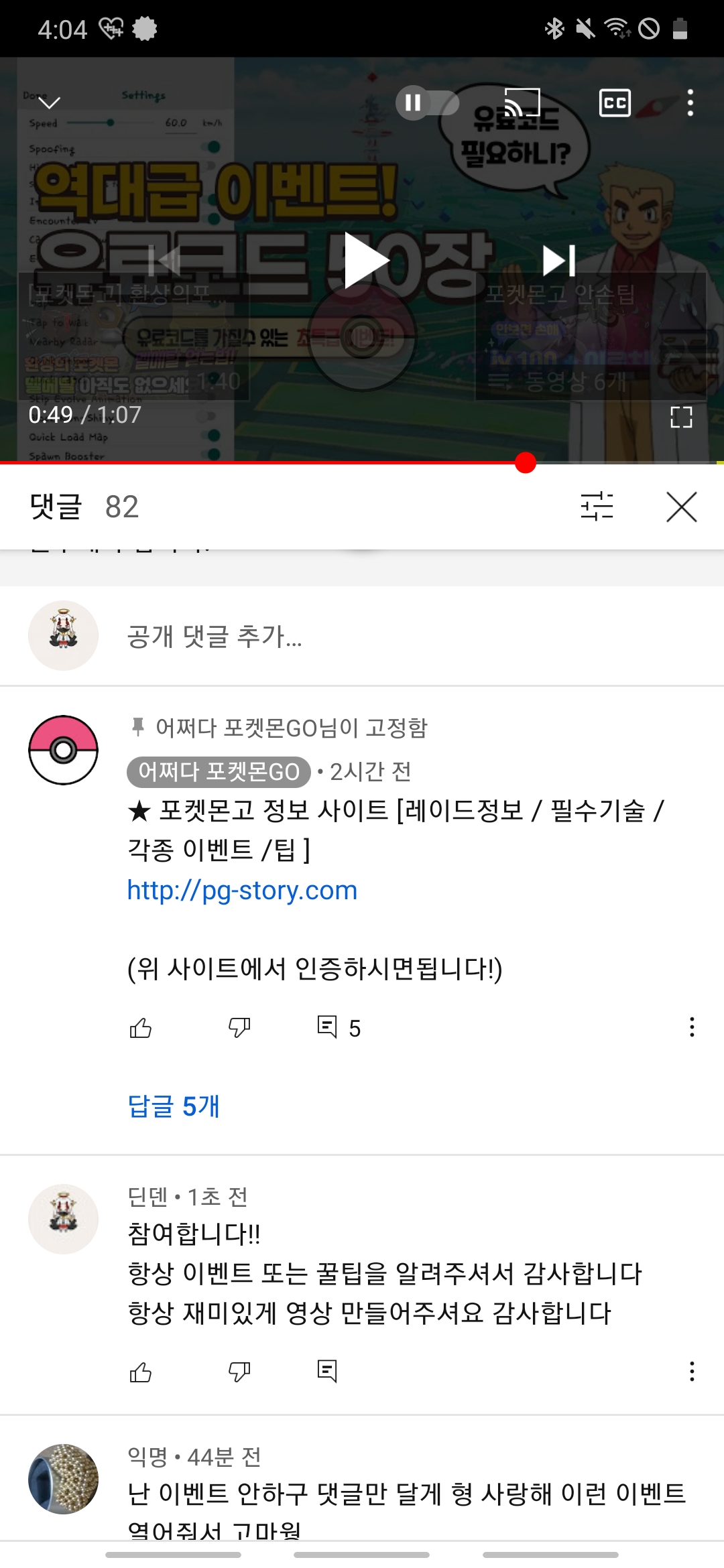
Task: Open video player overflow menu
Action: (690, 103)
